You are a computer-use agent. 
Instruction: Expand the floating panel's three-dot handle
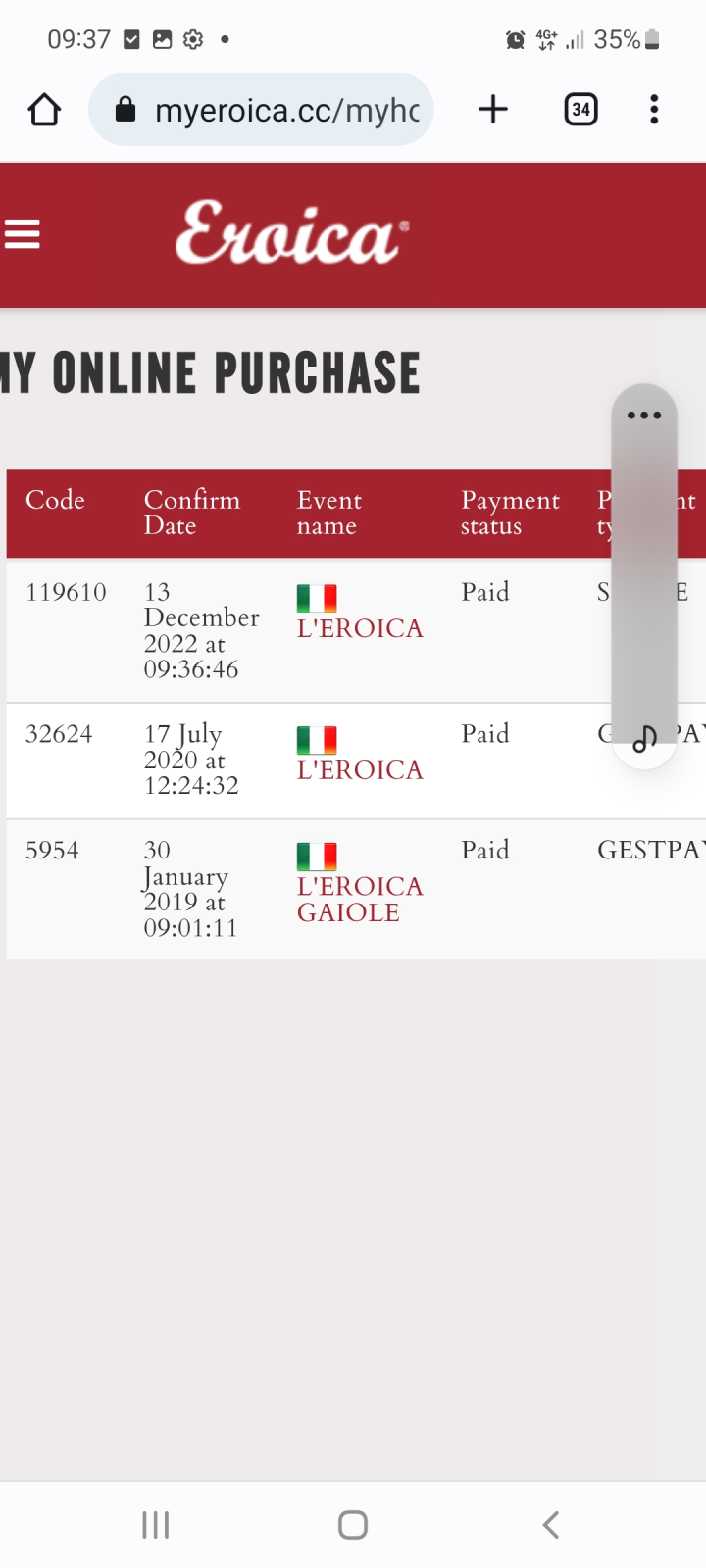pyautogui.click(x=644, y=416)
